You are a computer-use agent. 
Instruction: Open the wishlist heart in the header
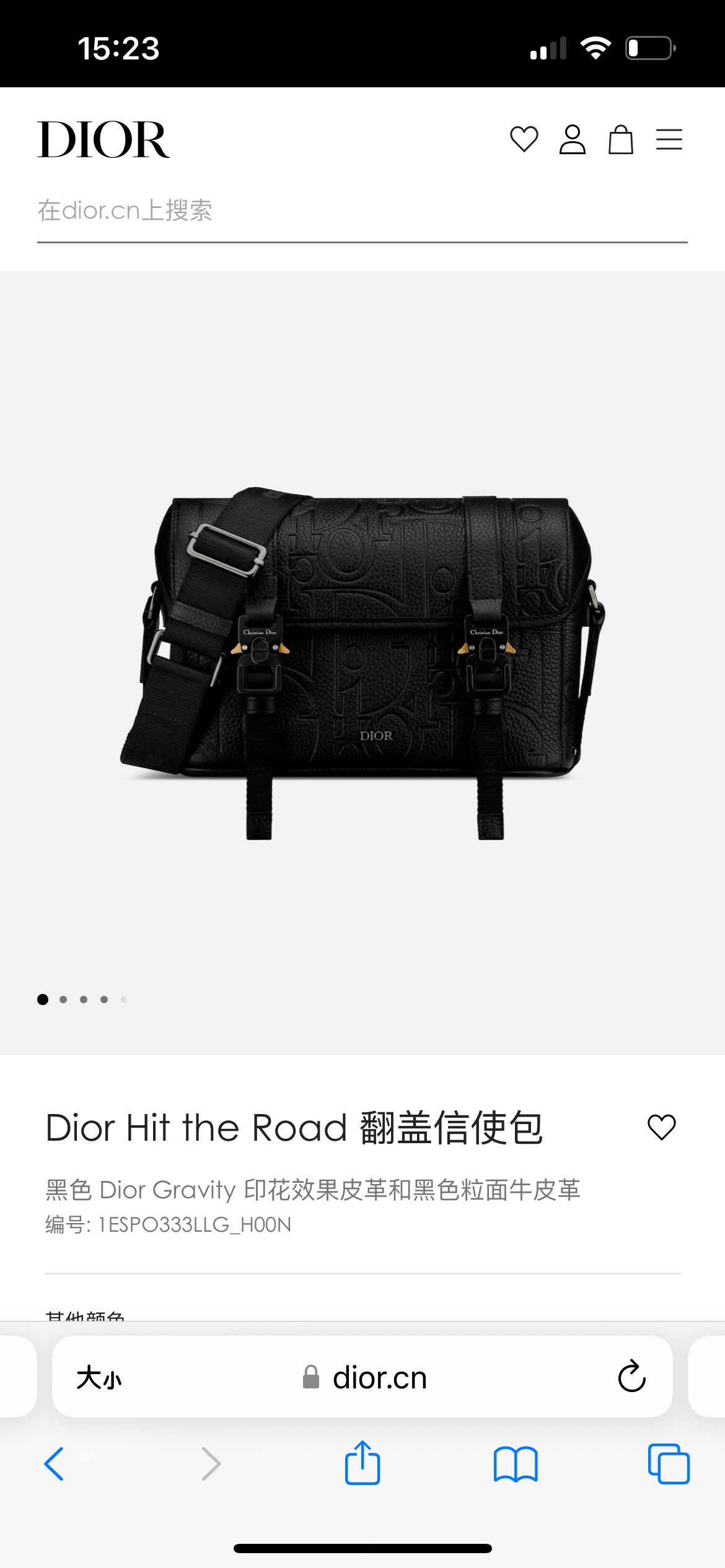point(524,139)
